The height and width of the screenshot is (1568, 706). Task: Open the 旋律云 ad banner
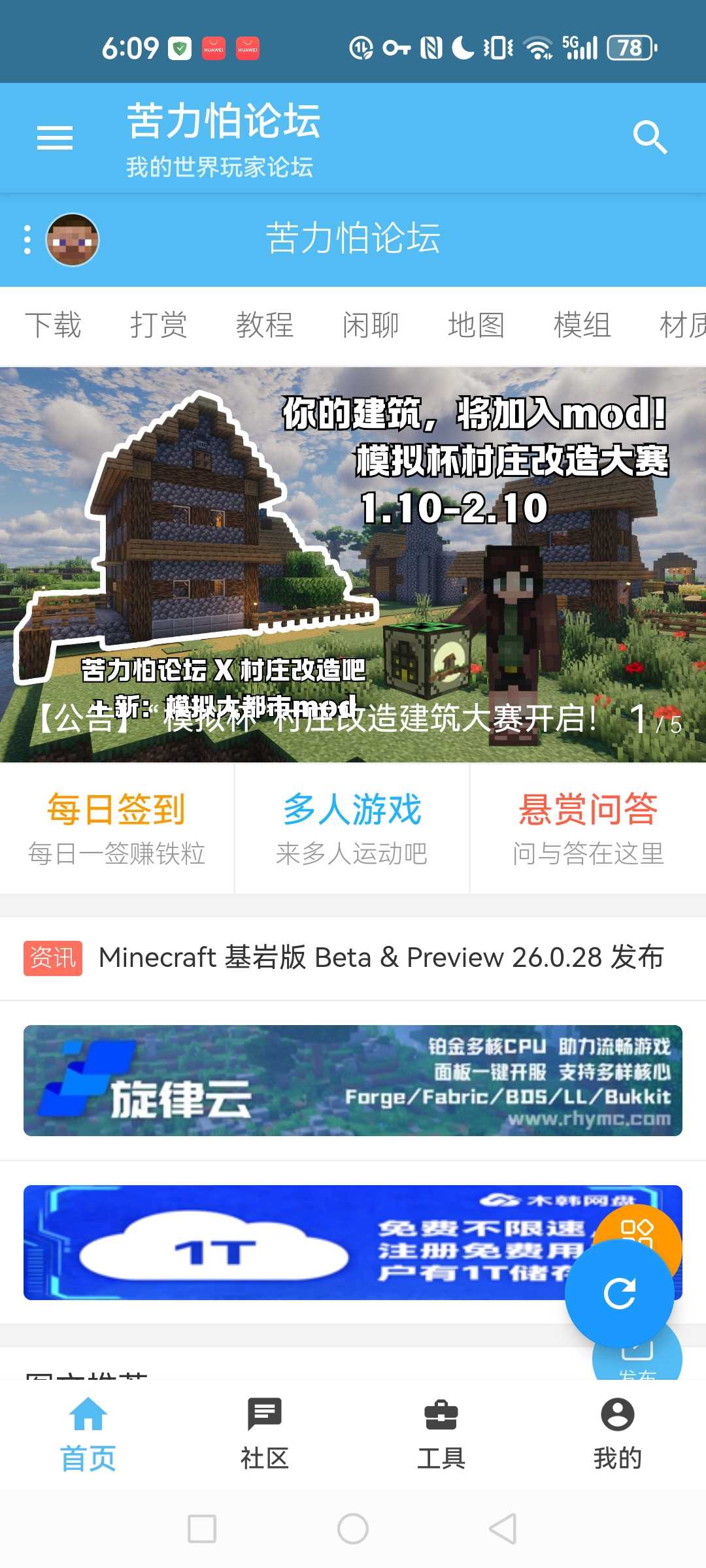(x=353, y=1081)
